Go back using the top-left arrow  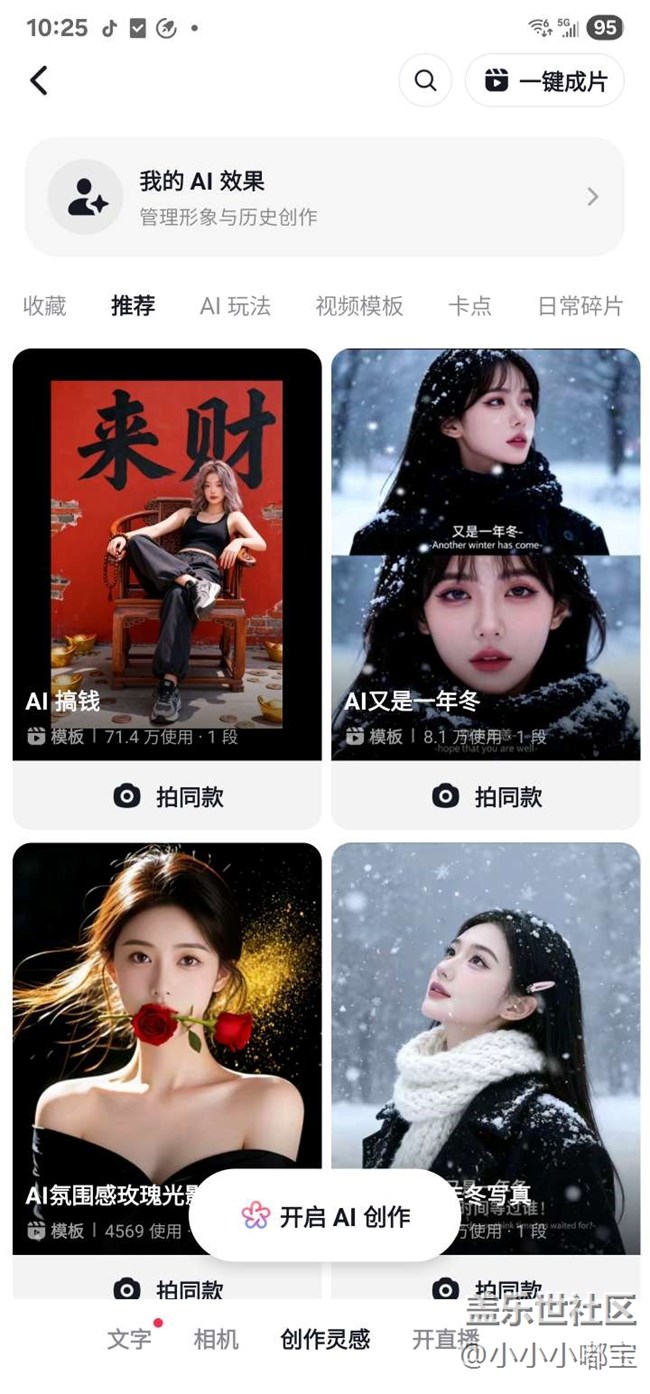[39, 81]
